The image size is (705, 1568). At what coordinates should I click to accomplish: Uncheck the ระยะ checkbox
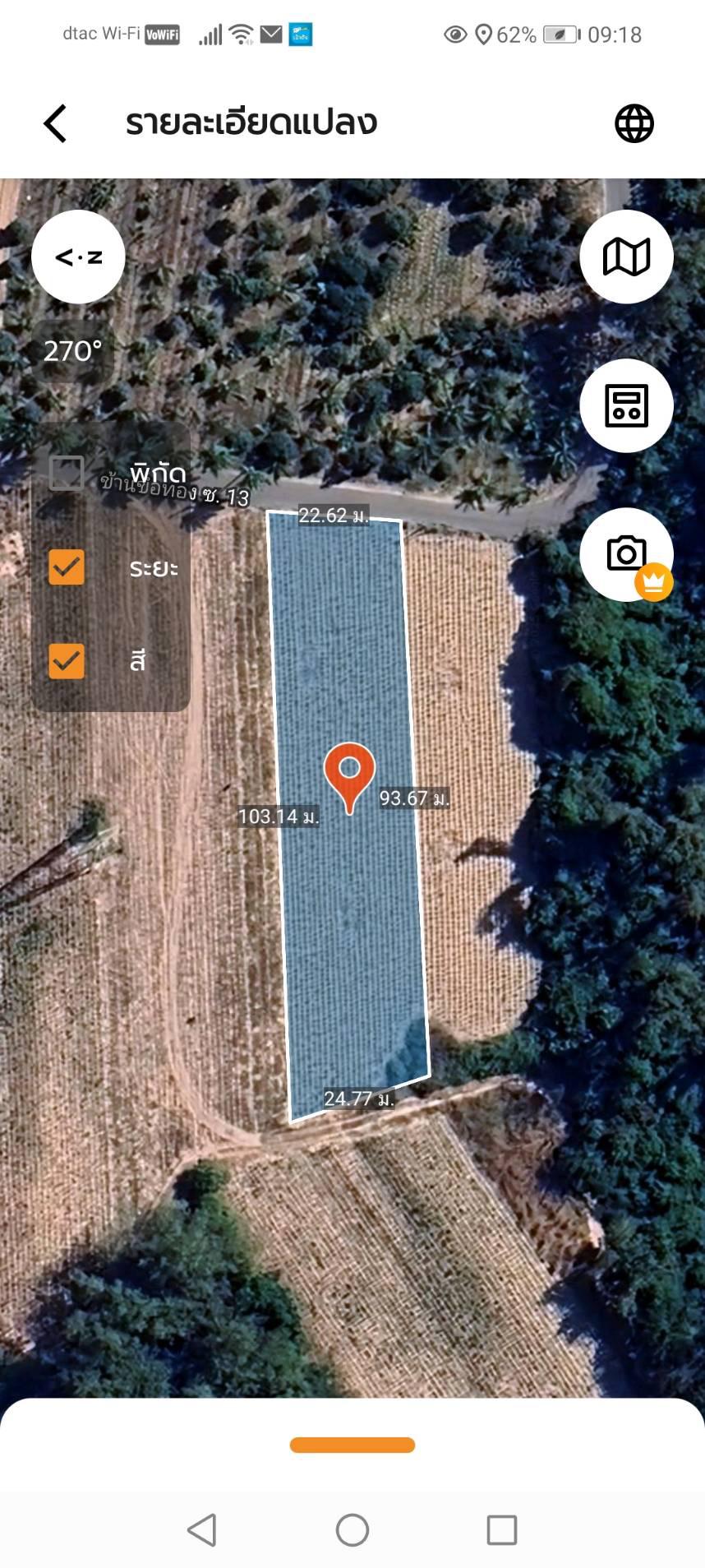(x=67, y=567)
